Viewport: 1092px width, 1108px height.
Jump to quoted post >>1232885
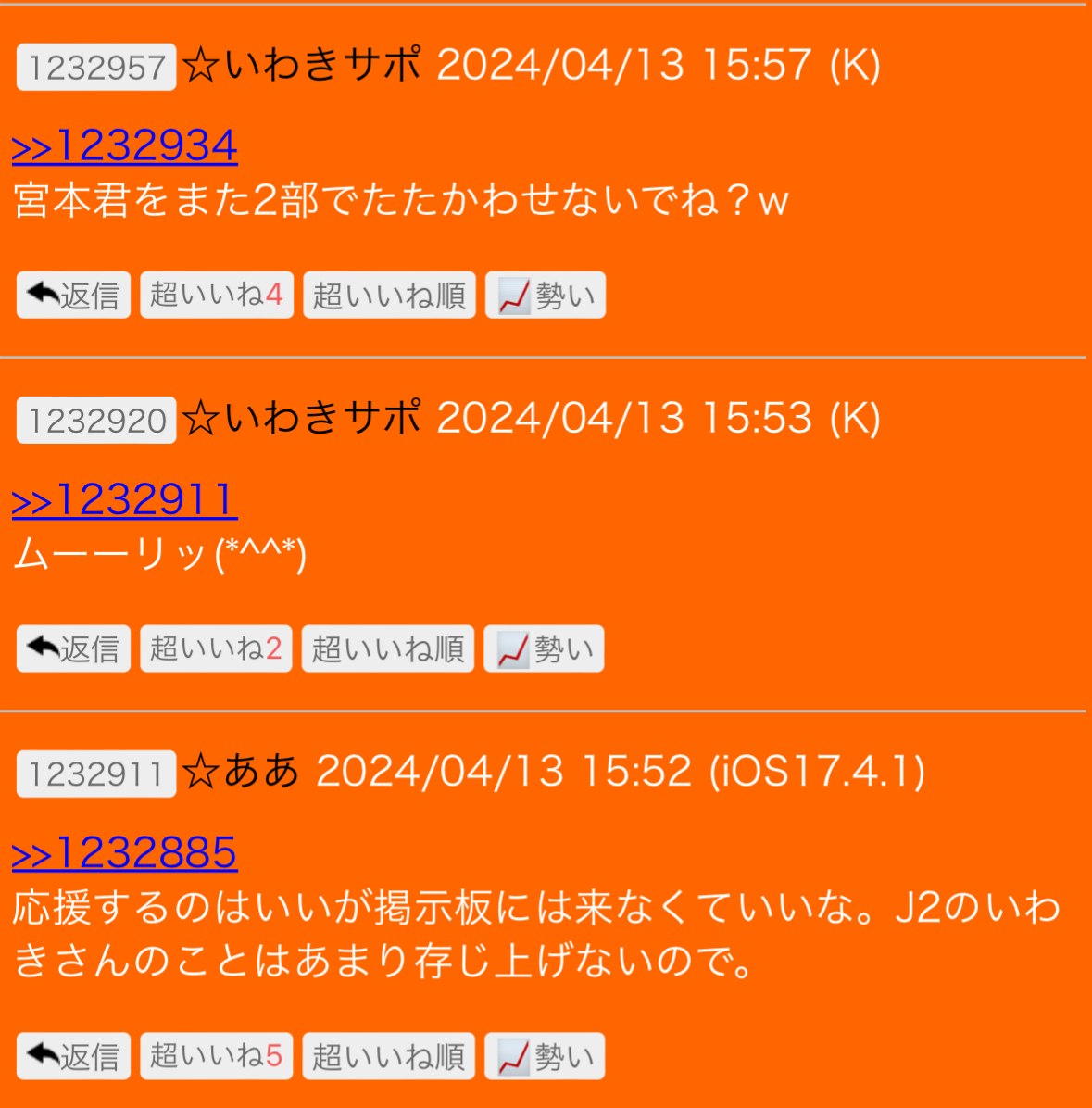click(x=125, y=853)
